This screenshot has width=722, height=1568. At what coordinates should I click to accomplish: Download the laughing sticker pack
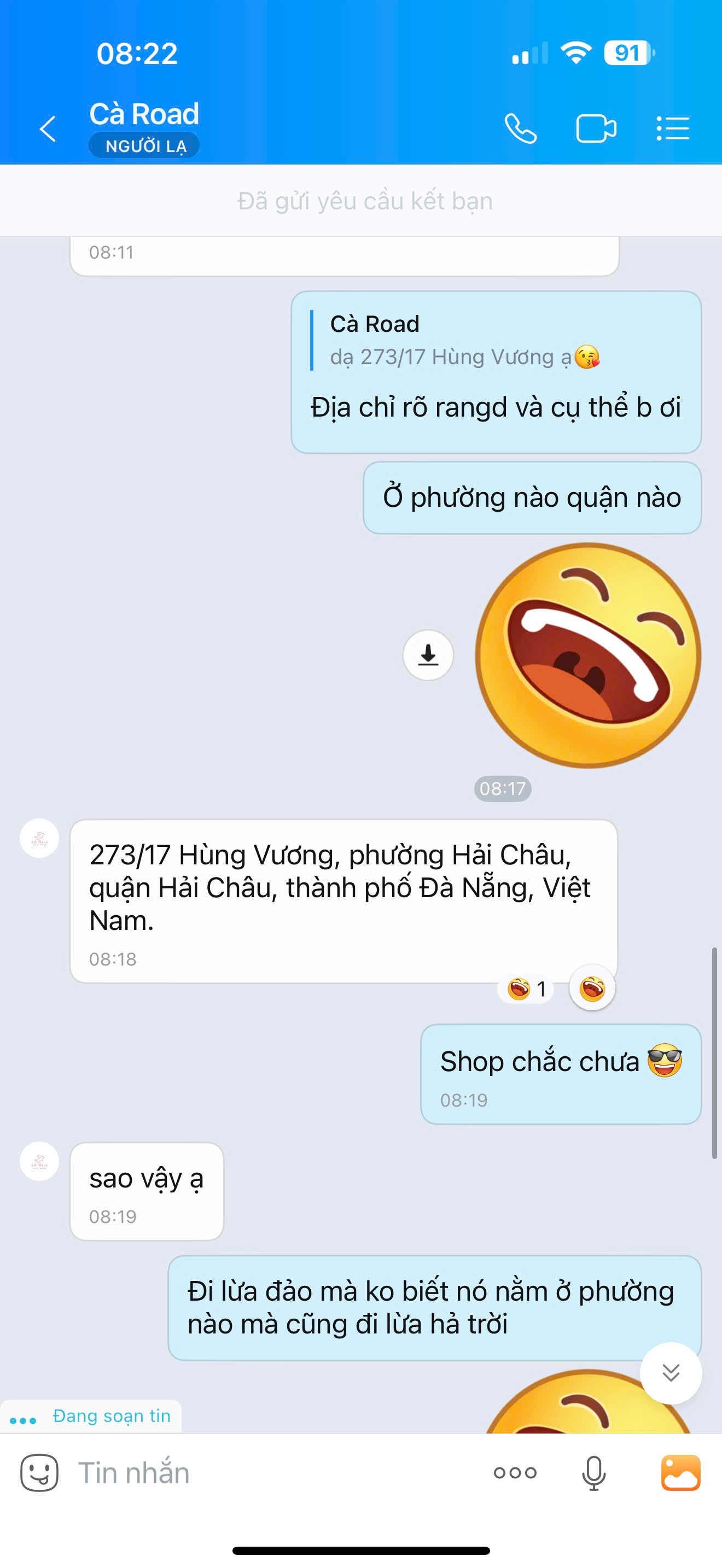428,655
